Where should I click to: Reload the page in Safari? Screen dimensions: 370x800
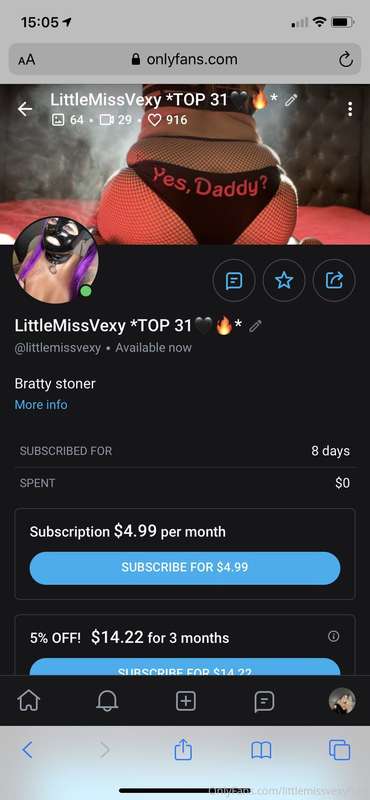[346, 60]
